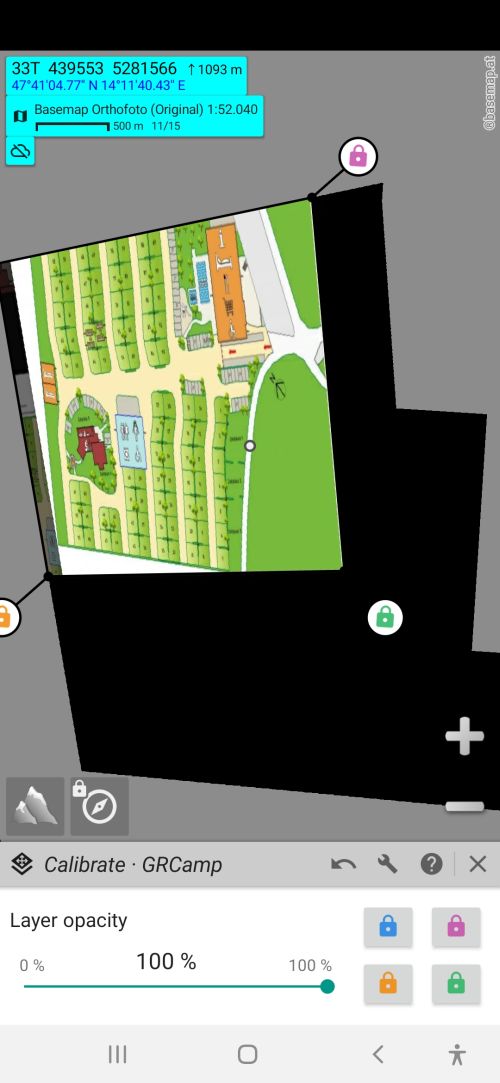Tap the orange lock handle at left edge
Image resolution: width=500 pixels, height=1083 pixels.
click(x=5, y=617)
